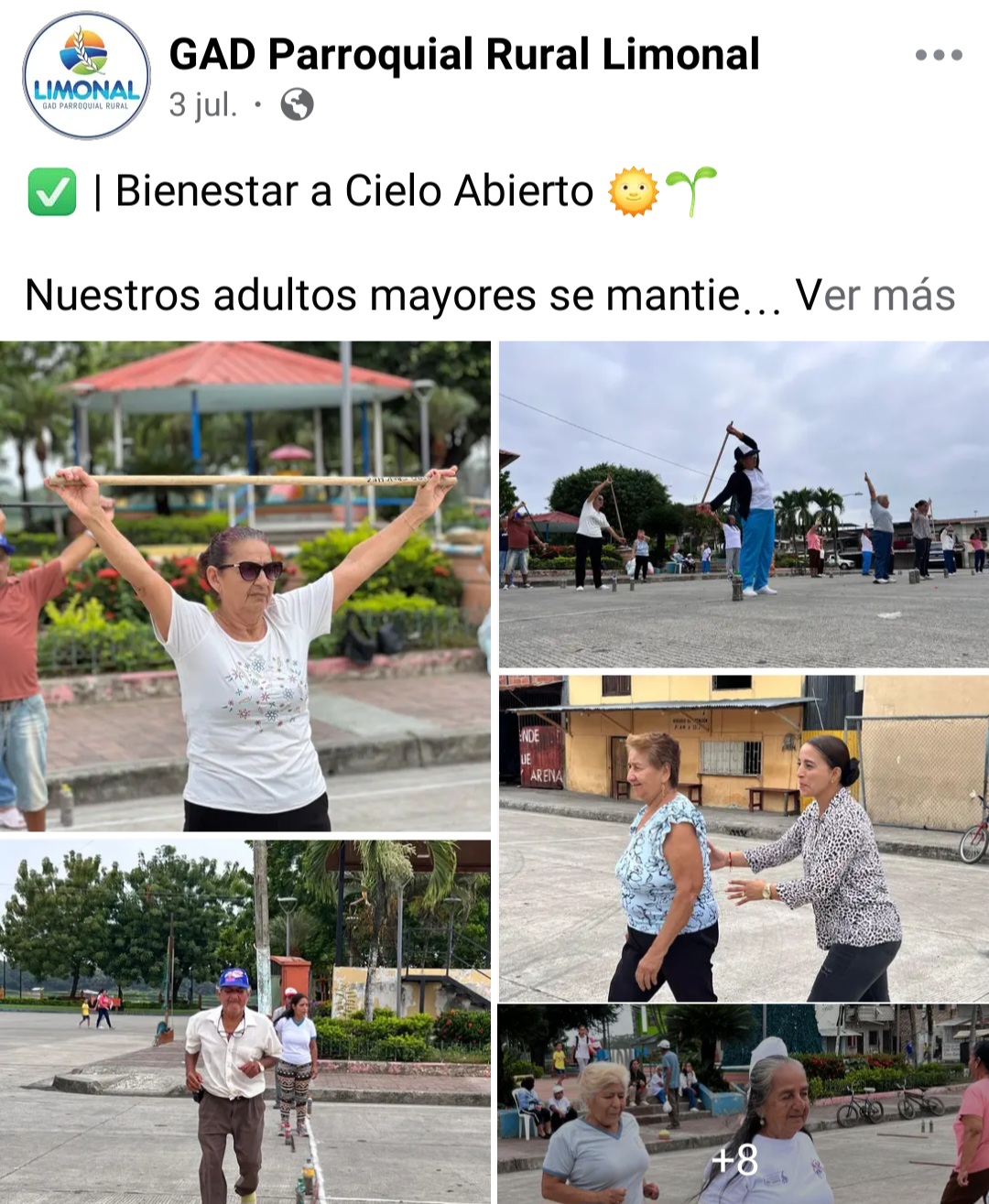The width and height of the screenshot is (989, 1204).
Task: Open photo of man in blue cap
Action: (245, 1021)
